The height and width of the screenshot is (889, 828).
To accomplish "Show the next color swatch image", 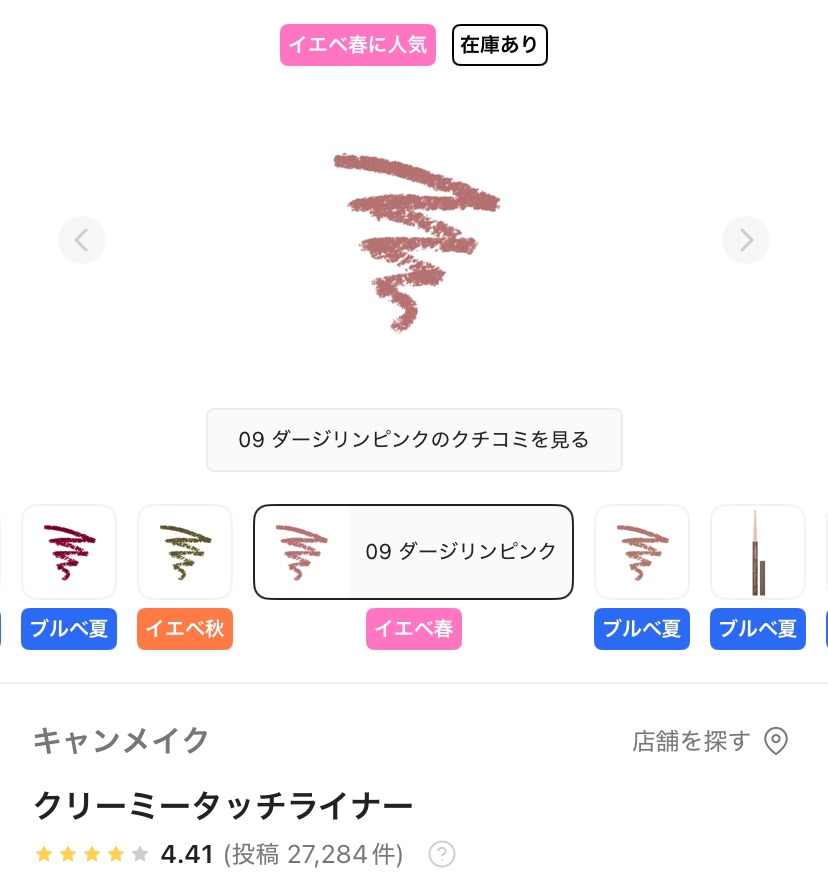I will (x=746, y=240).
